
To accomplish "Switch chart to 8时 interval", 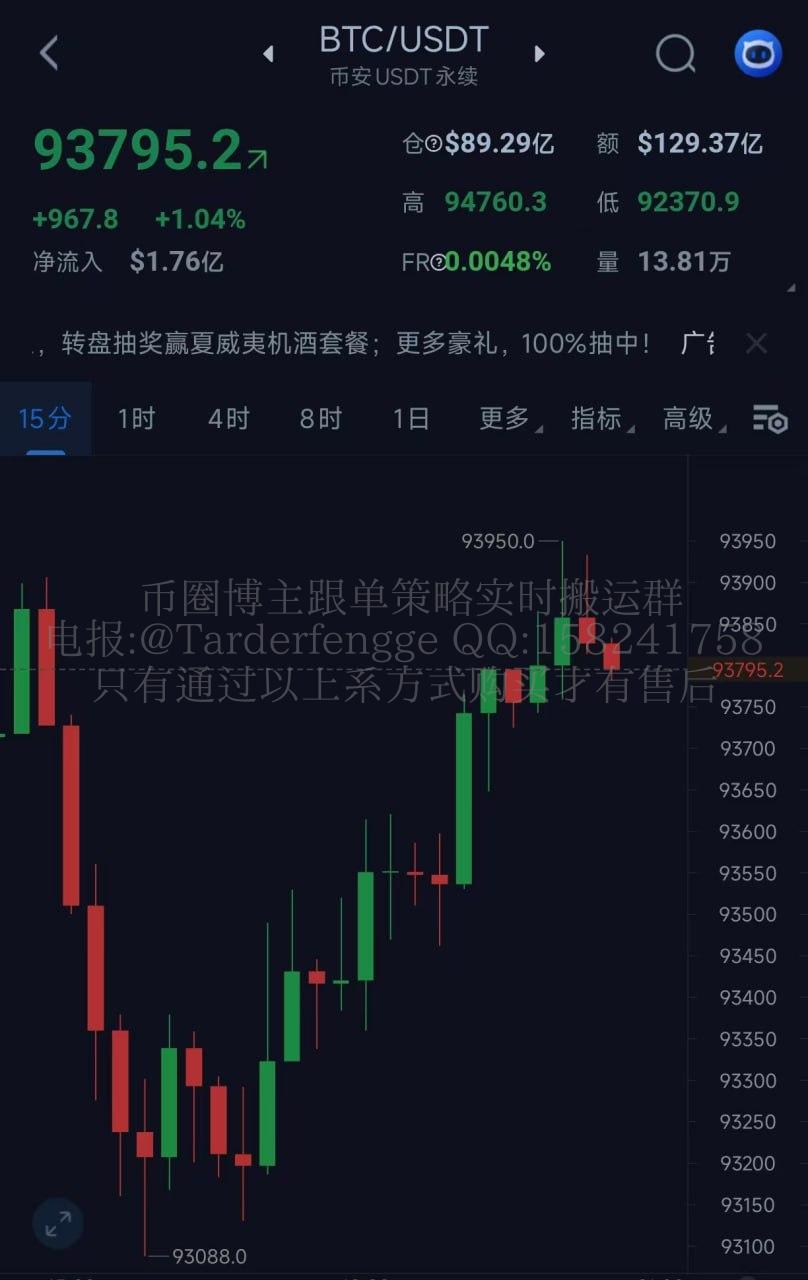I will (320, 418).
